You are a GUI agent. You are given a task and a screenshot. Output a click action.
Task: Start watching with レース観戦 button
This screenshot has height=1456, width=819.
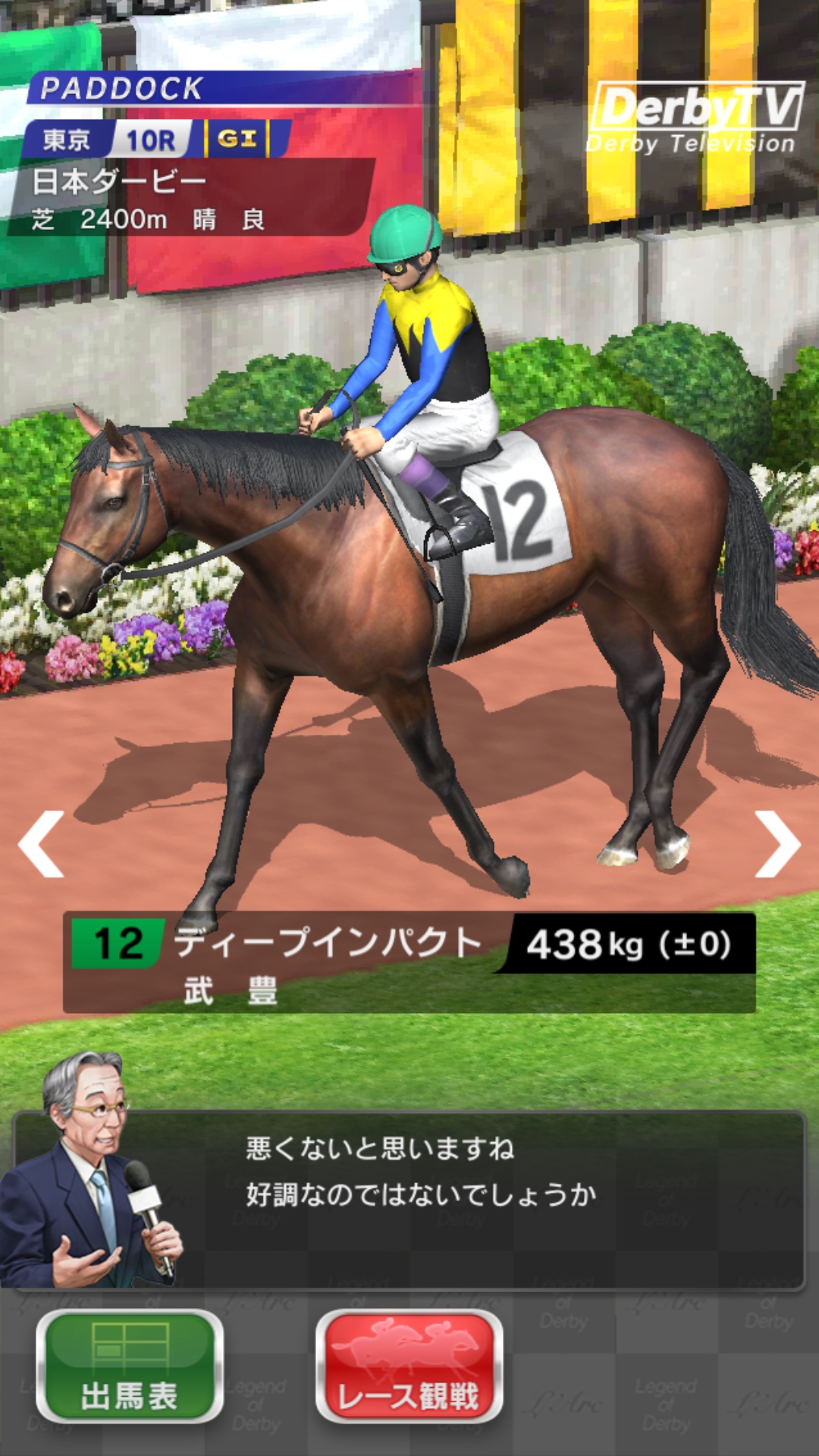(x=409, y=1367)
